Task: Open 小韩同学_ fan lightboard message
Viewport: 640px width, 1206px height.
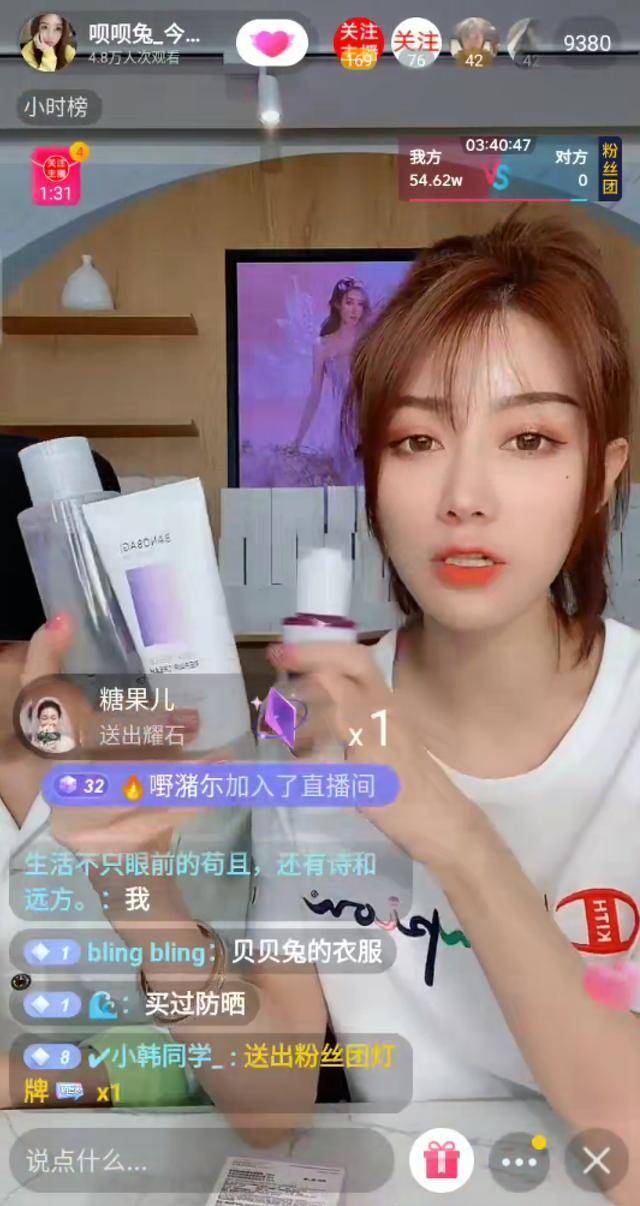Action: click(210, 1072)
